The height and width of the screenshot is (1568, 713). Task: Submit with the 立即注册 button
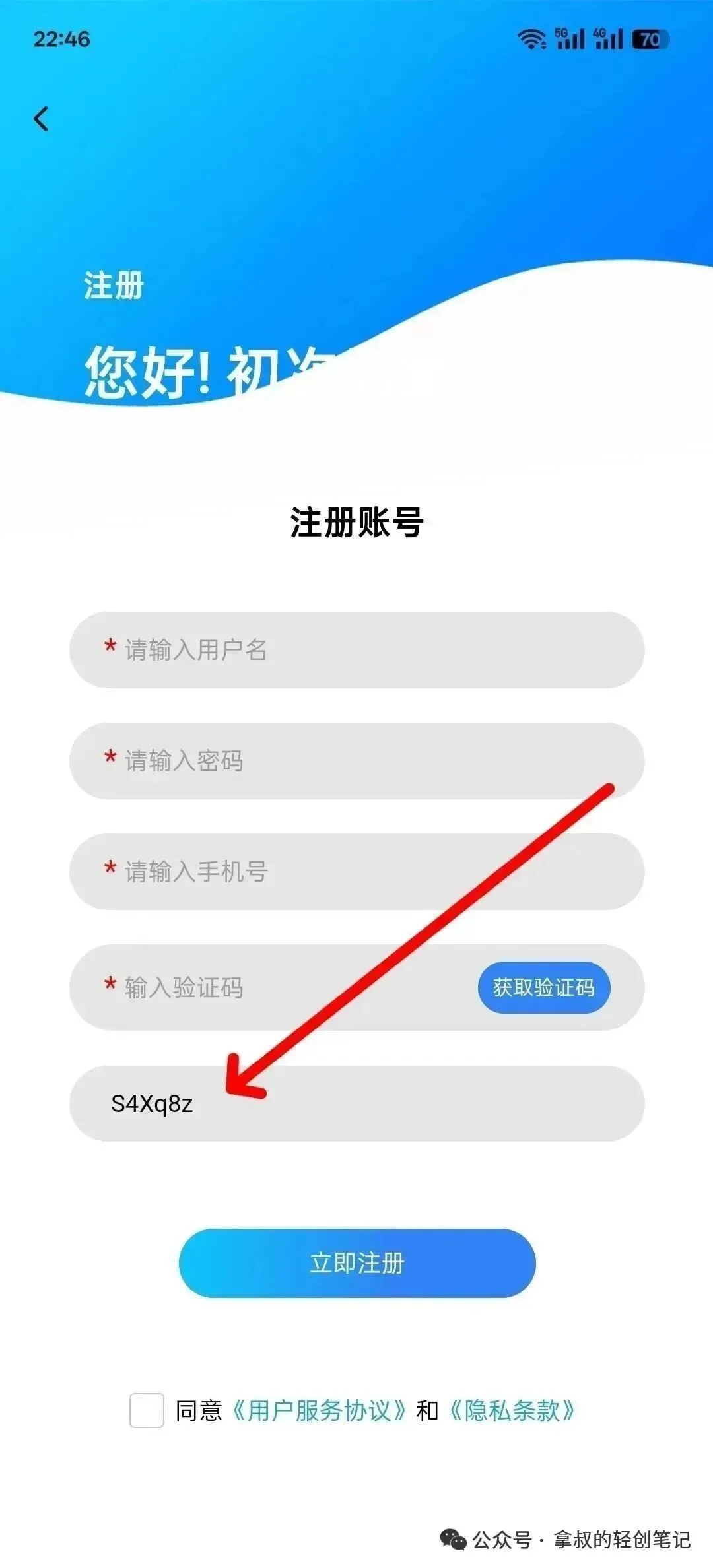(356, 1263)
